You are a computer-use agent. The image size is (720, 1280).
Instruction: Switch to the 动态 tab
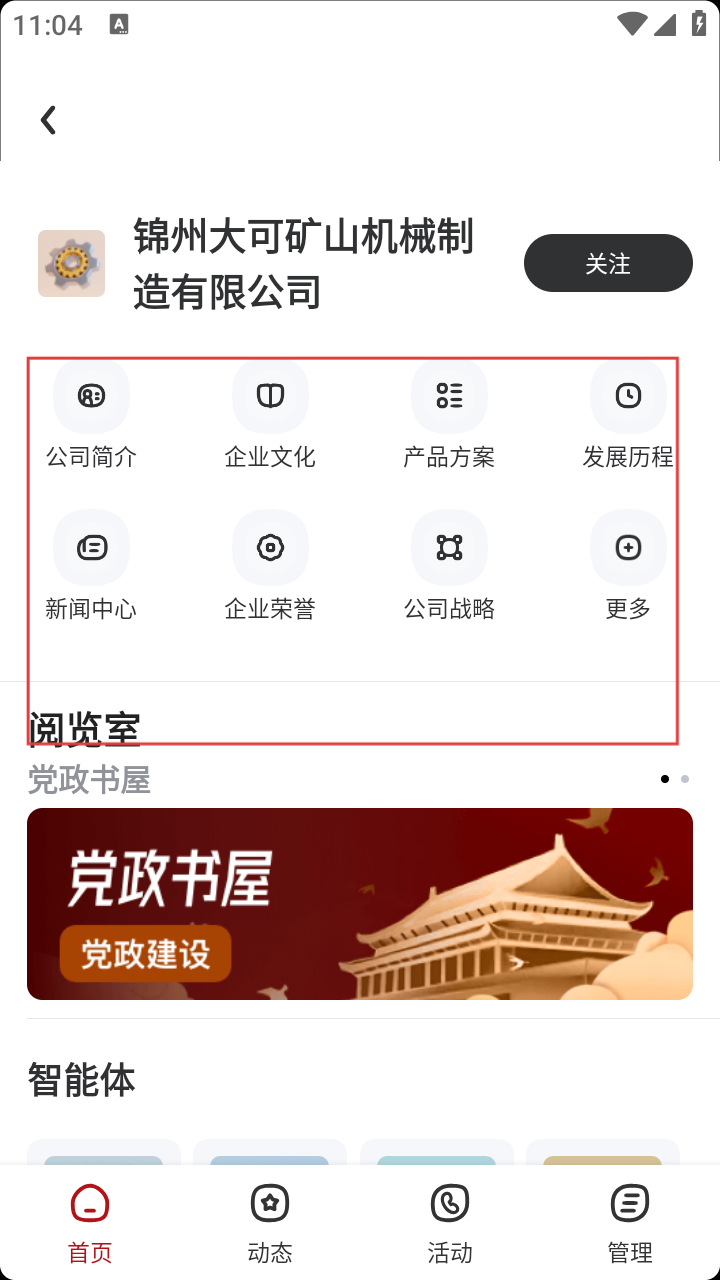pyautogui.click(x=270, y=1222)
